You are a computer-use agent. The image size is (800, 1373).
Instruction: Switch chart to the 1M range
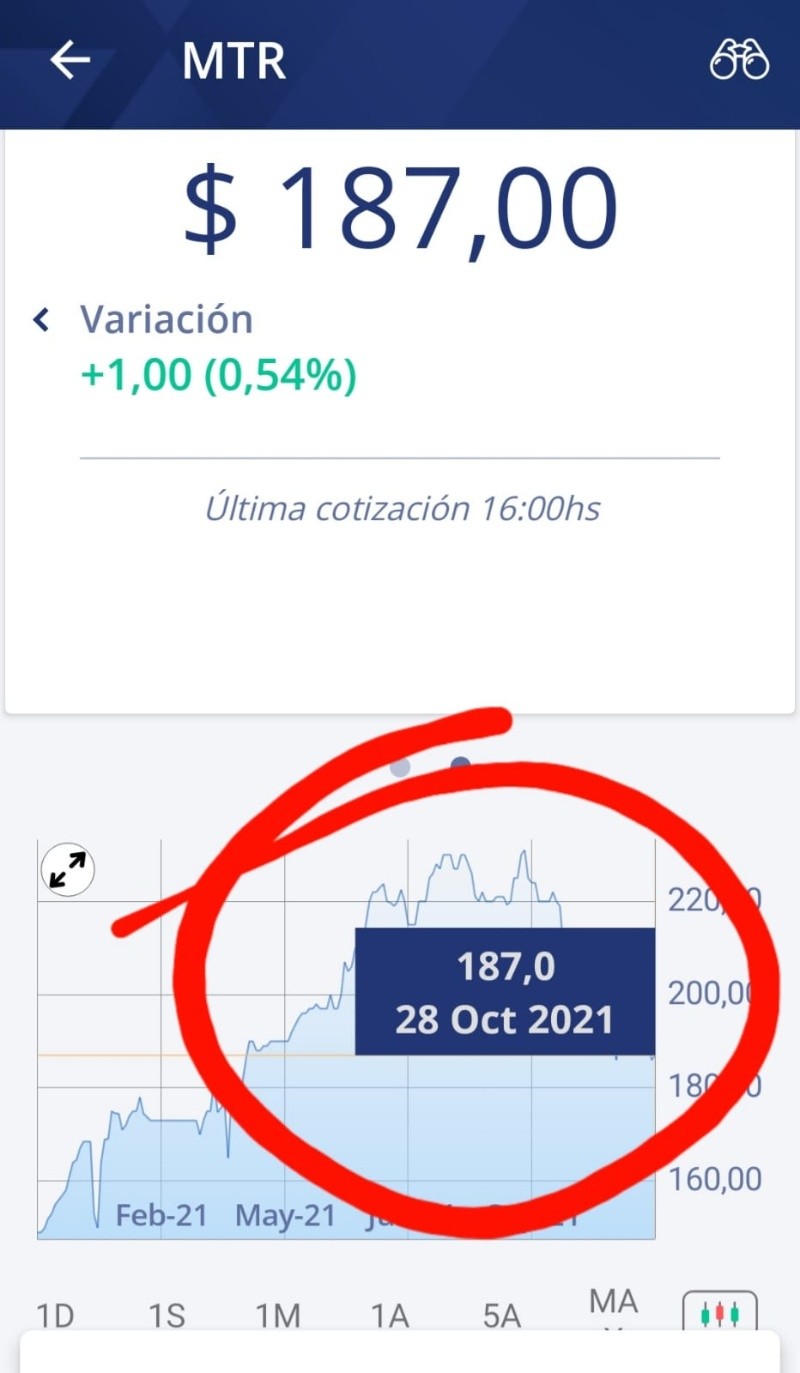point(279,1316)
